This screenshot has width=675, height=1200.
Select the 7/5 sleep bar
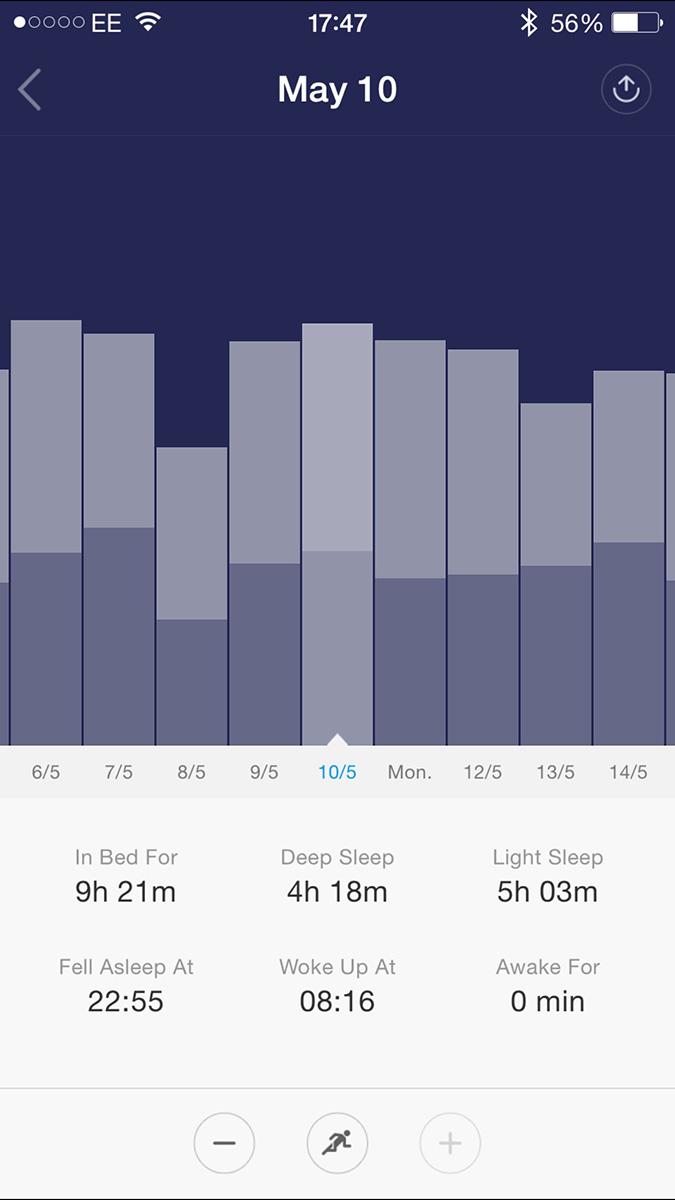[119, 540]
